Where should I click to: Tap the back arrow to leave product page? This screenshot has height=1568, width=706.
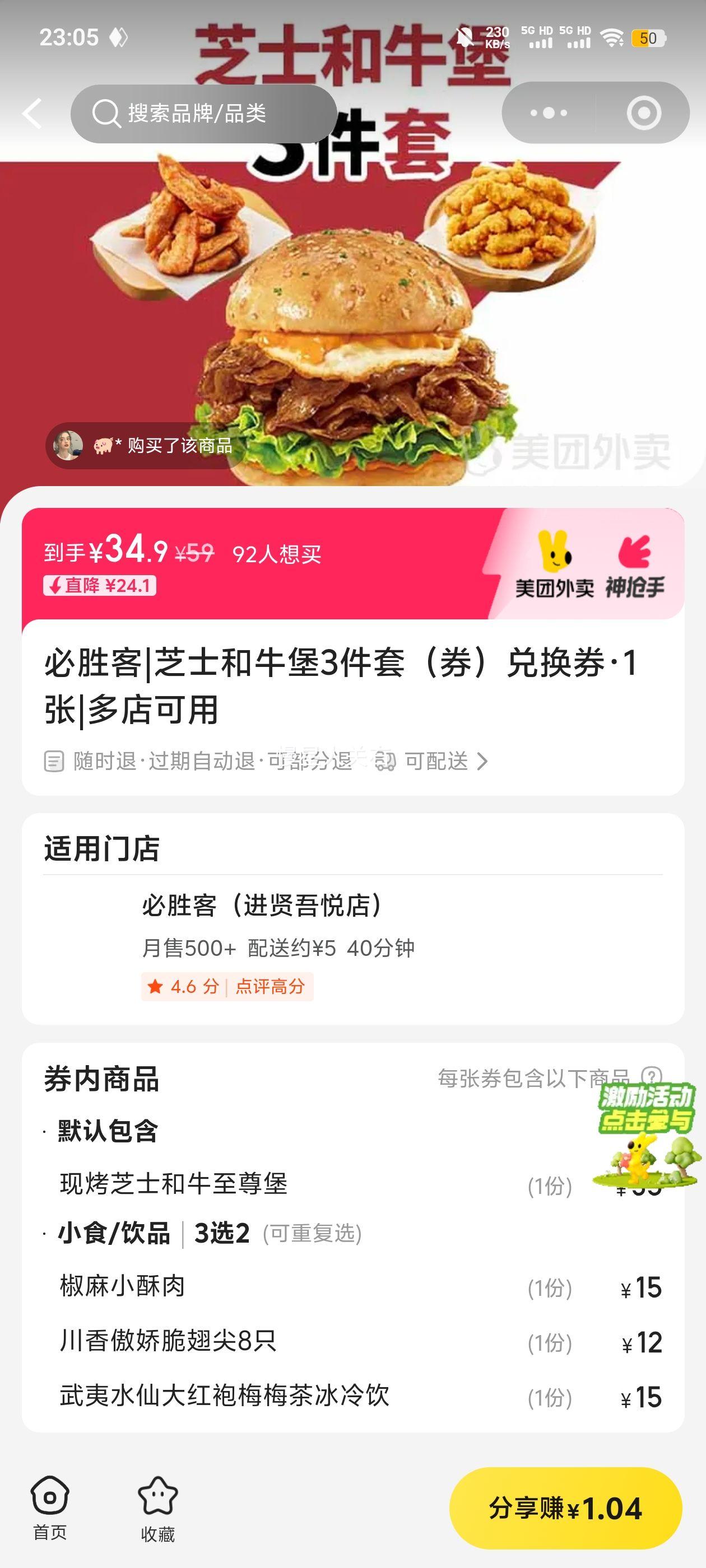coord(34,113)
